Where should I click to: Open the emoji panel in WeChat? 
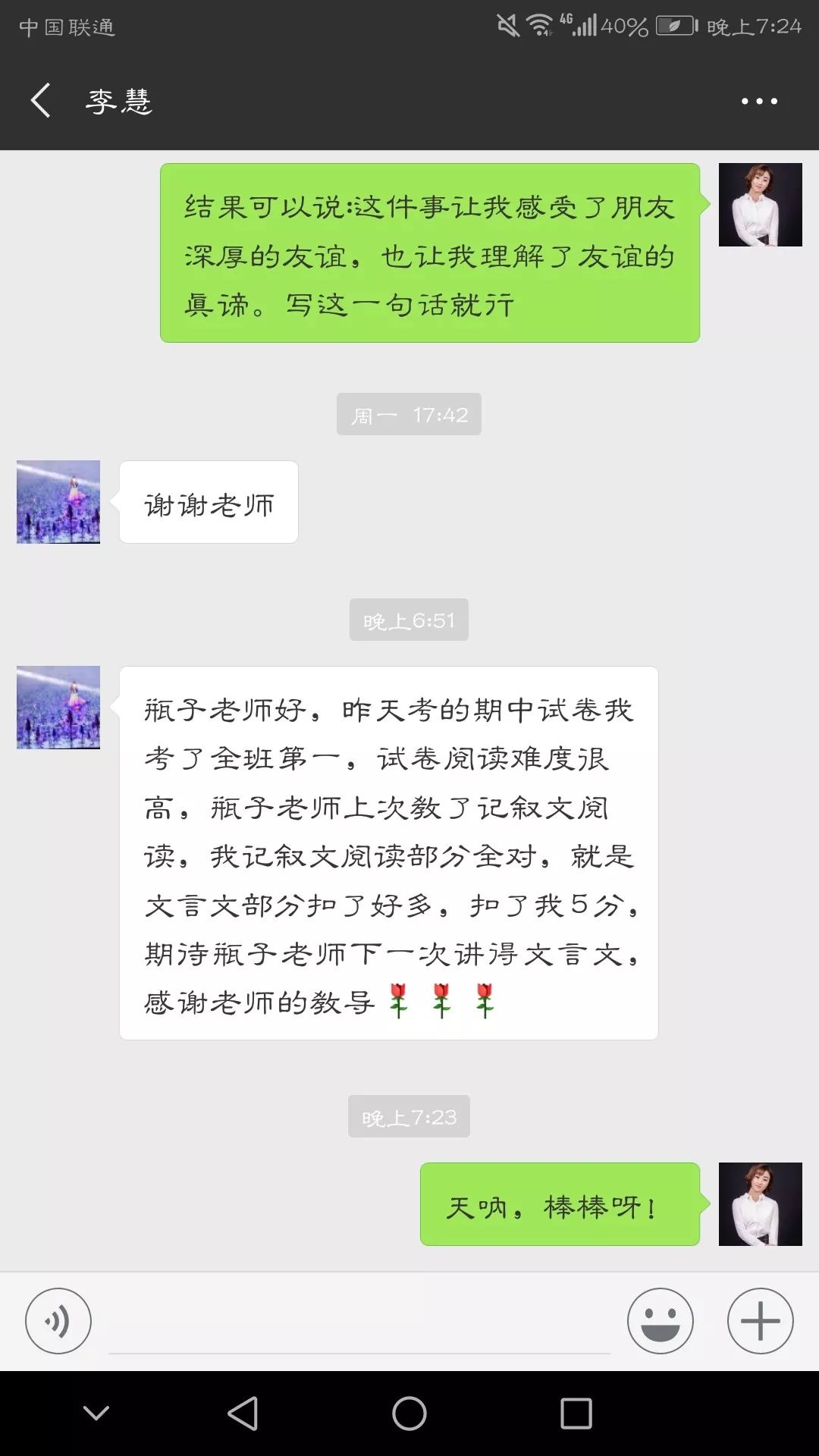pos(661,1319)
